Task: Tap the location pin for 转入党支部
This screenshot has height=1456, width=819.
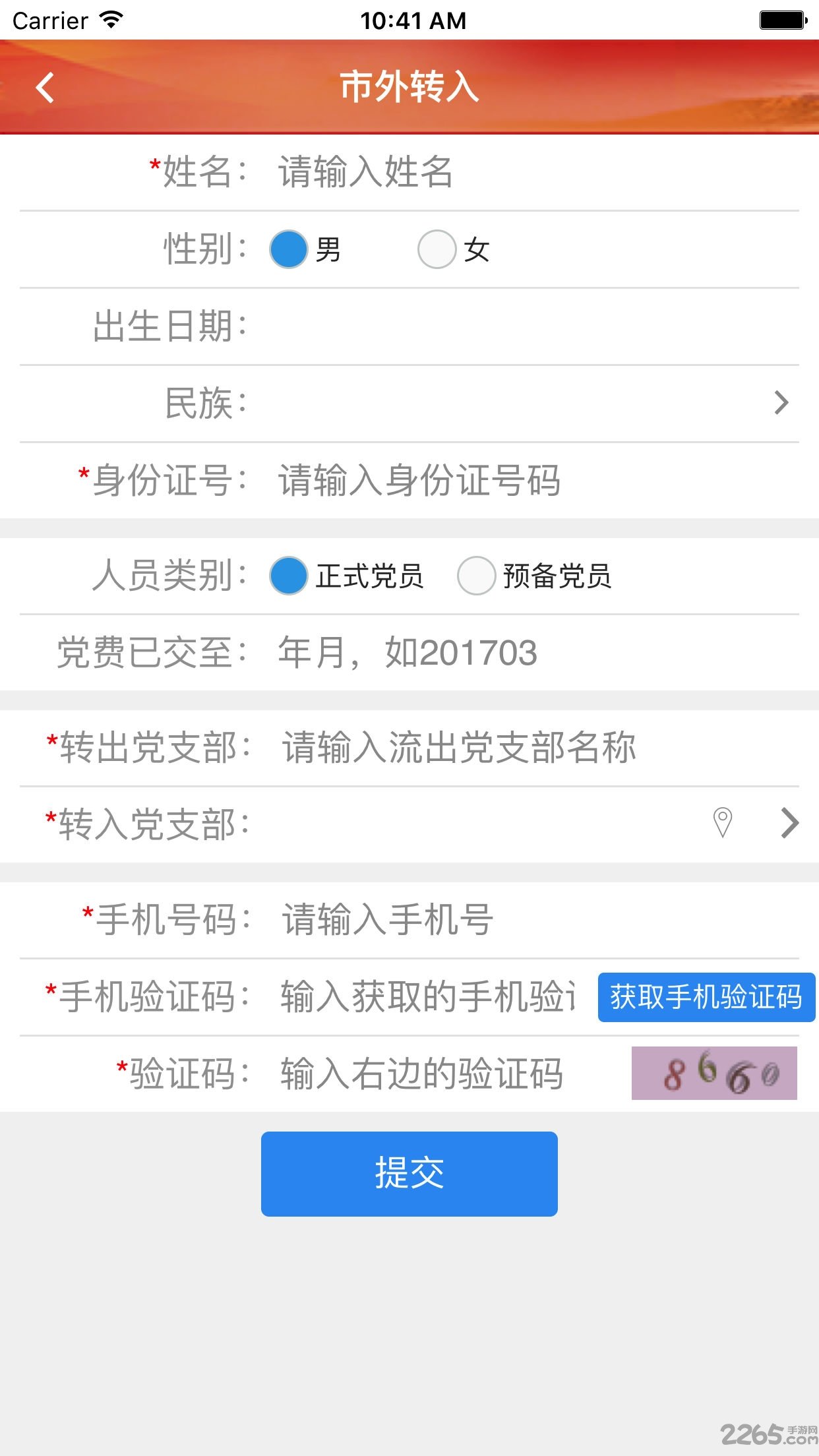Action: point(723,823)
